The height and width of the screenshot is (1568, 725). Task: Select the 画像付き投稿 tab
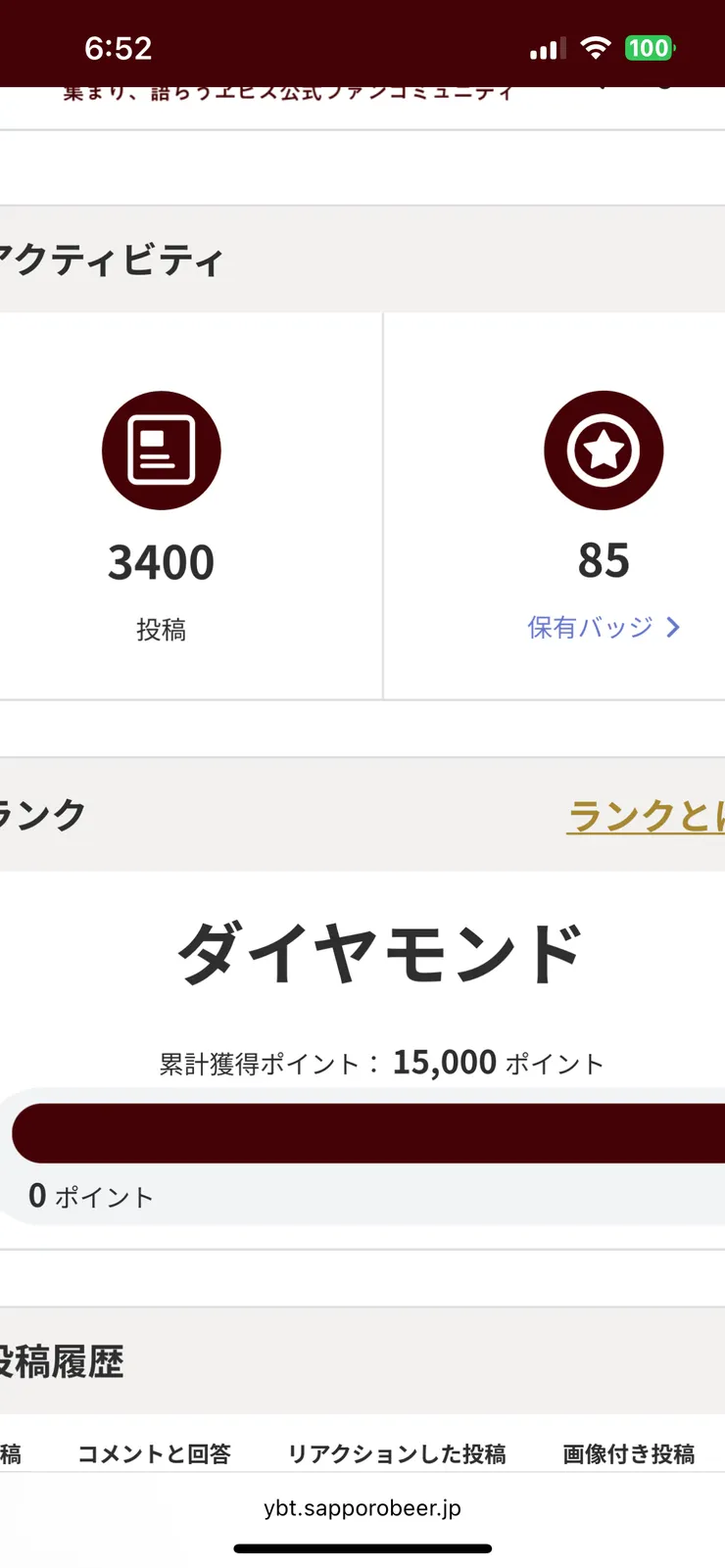(x=627, y=1453)
